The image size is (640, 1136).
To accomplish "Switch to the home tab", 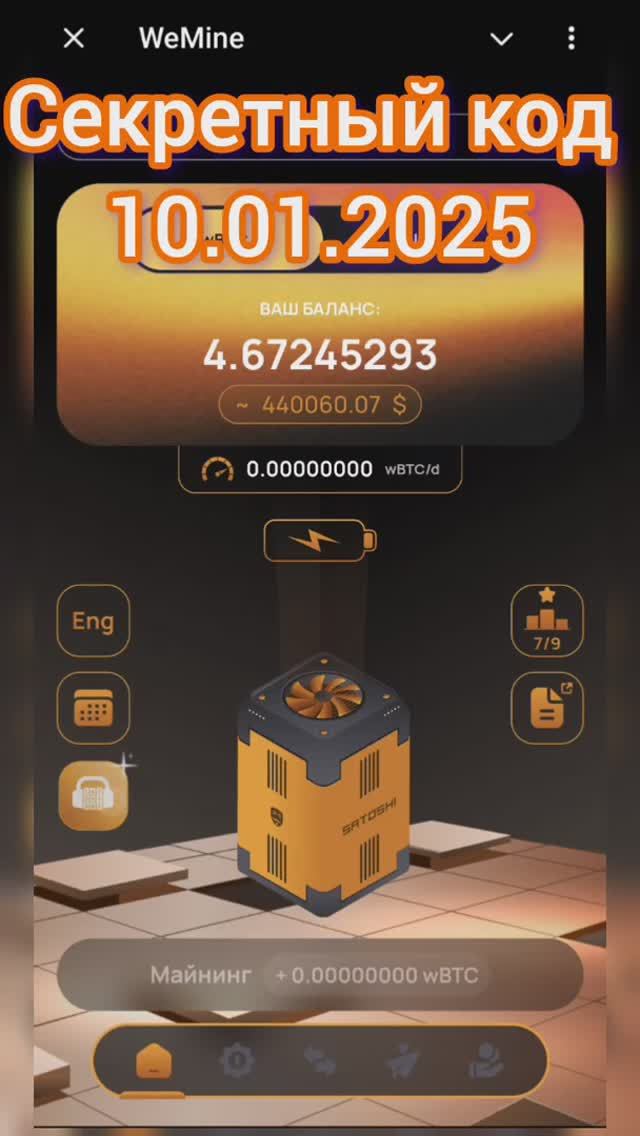I will tap(153, 1061).
